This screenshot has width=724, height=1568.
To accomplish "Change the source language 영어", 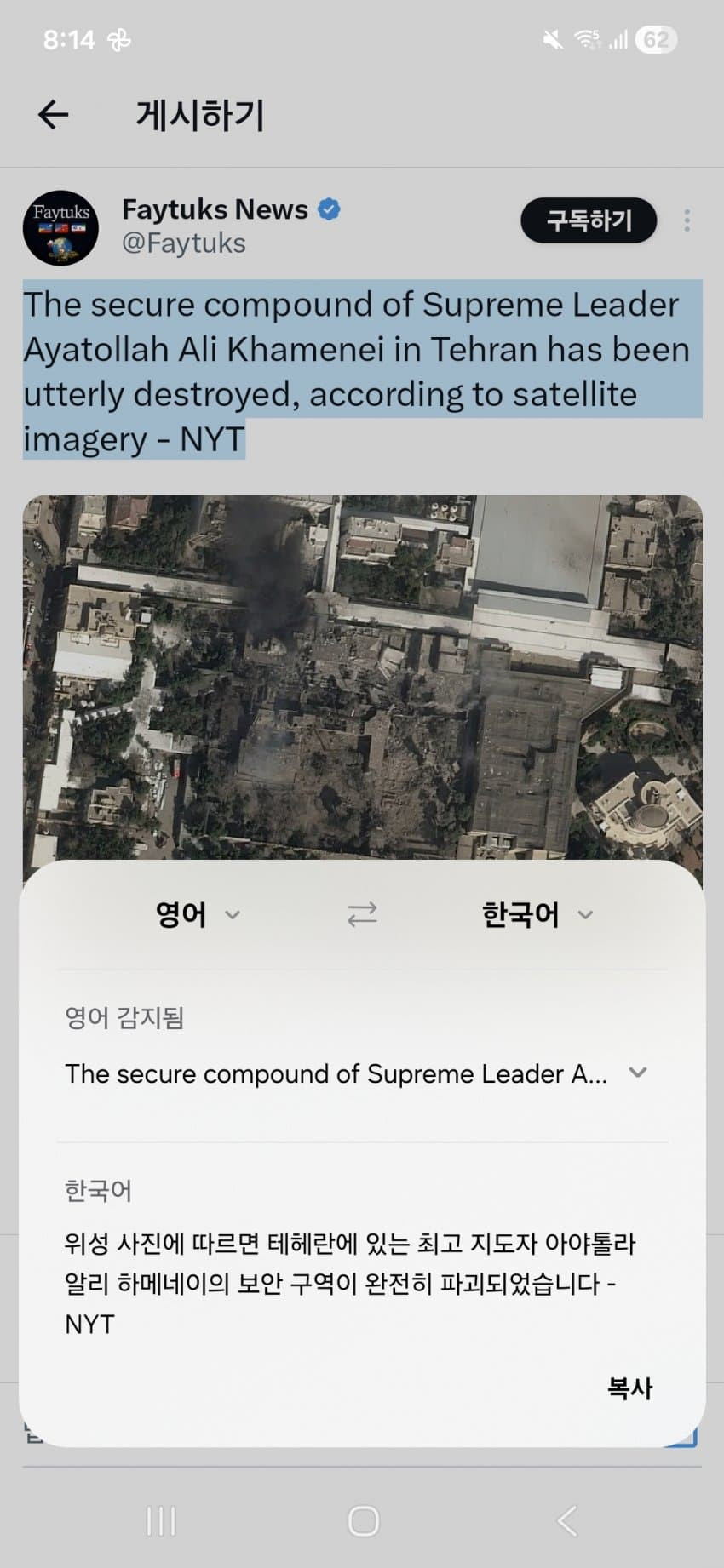I will (197, 915).
